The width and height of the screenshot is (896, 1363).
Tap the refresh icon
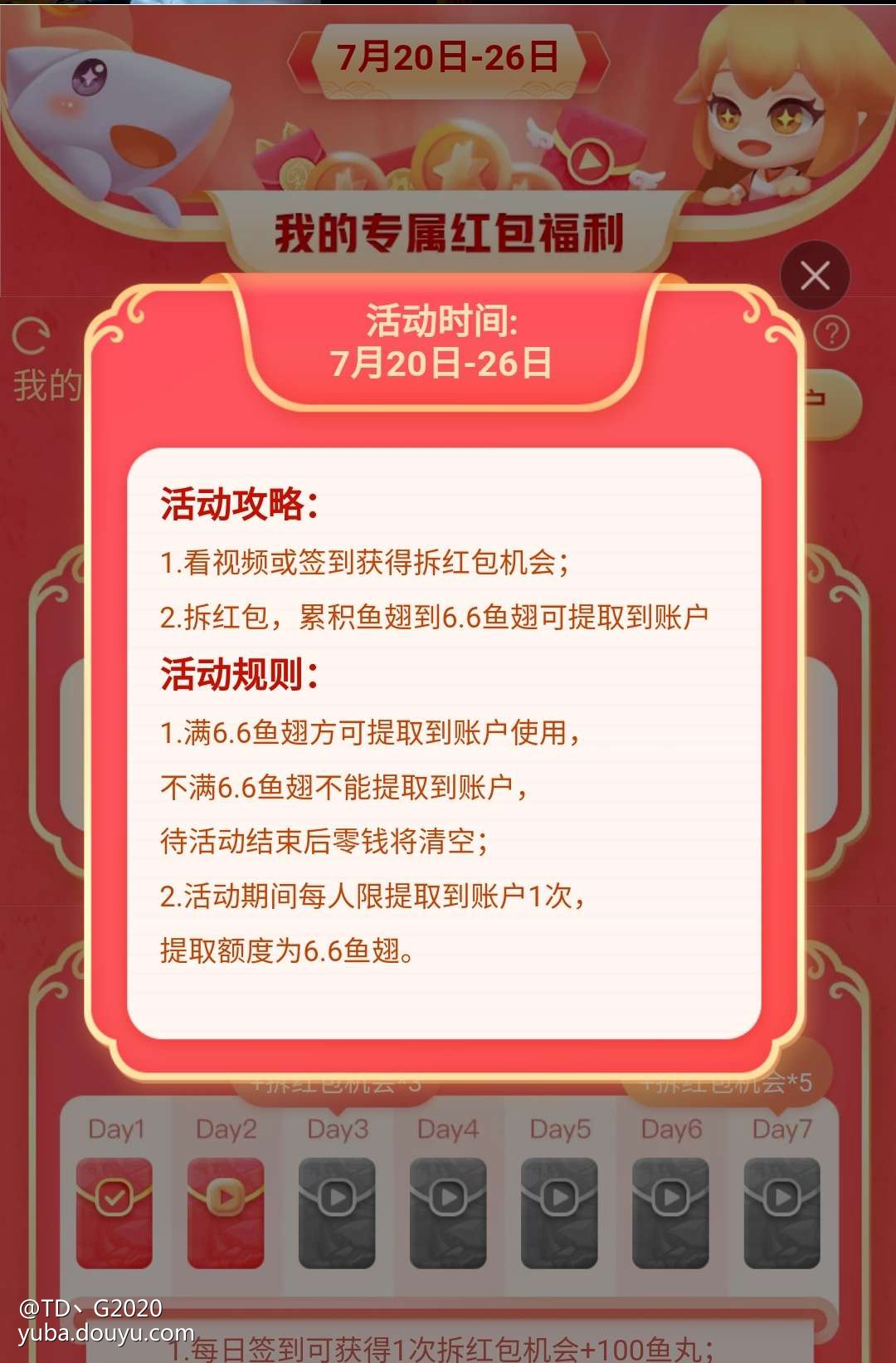tap(32, 335)
